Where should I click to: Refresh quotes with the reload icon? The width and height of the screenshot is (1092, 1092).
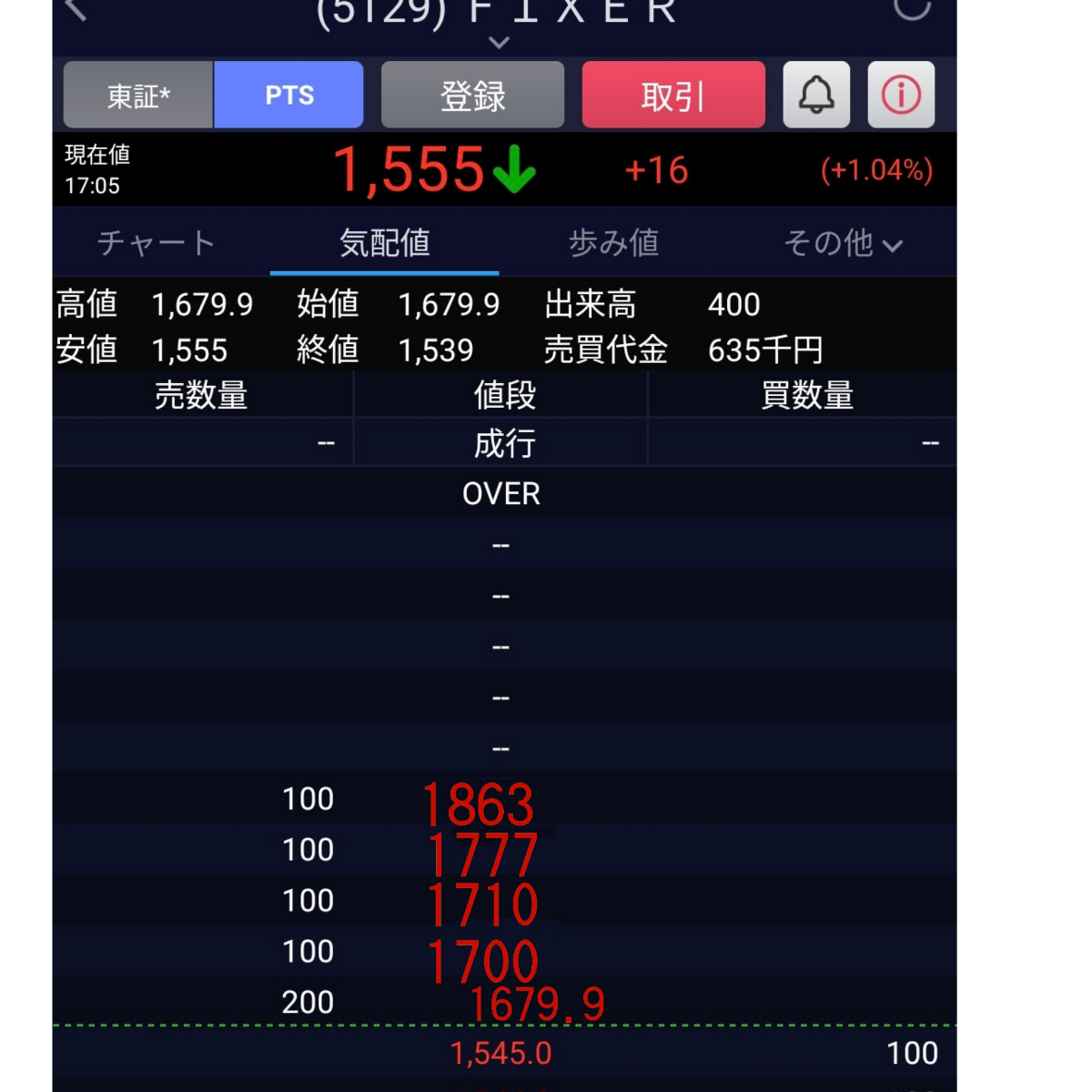(911, 9)
